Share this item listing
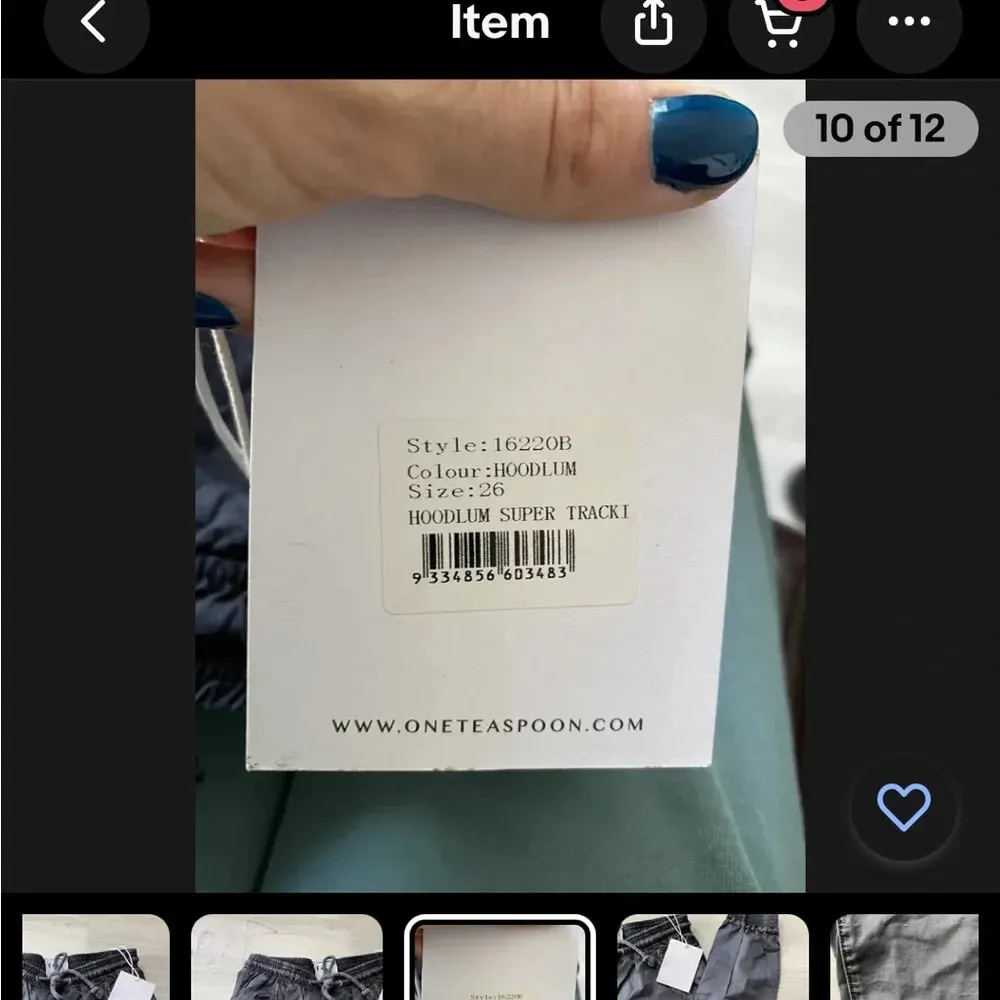 [x=653, y=24]
